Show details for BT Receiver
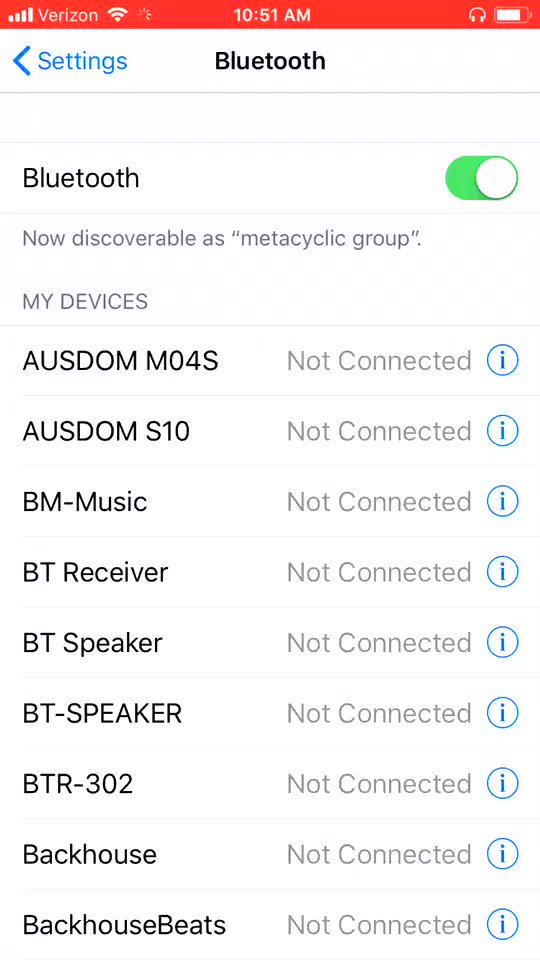 pos(503,572)
